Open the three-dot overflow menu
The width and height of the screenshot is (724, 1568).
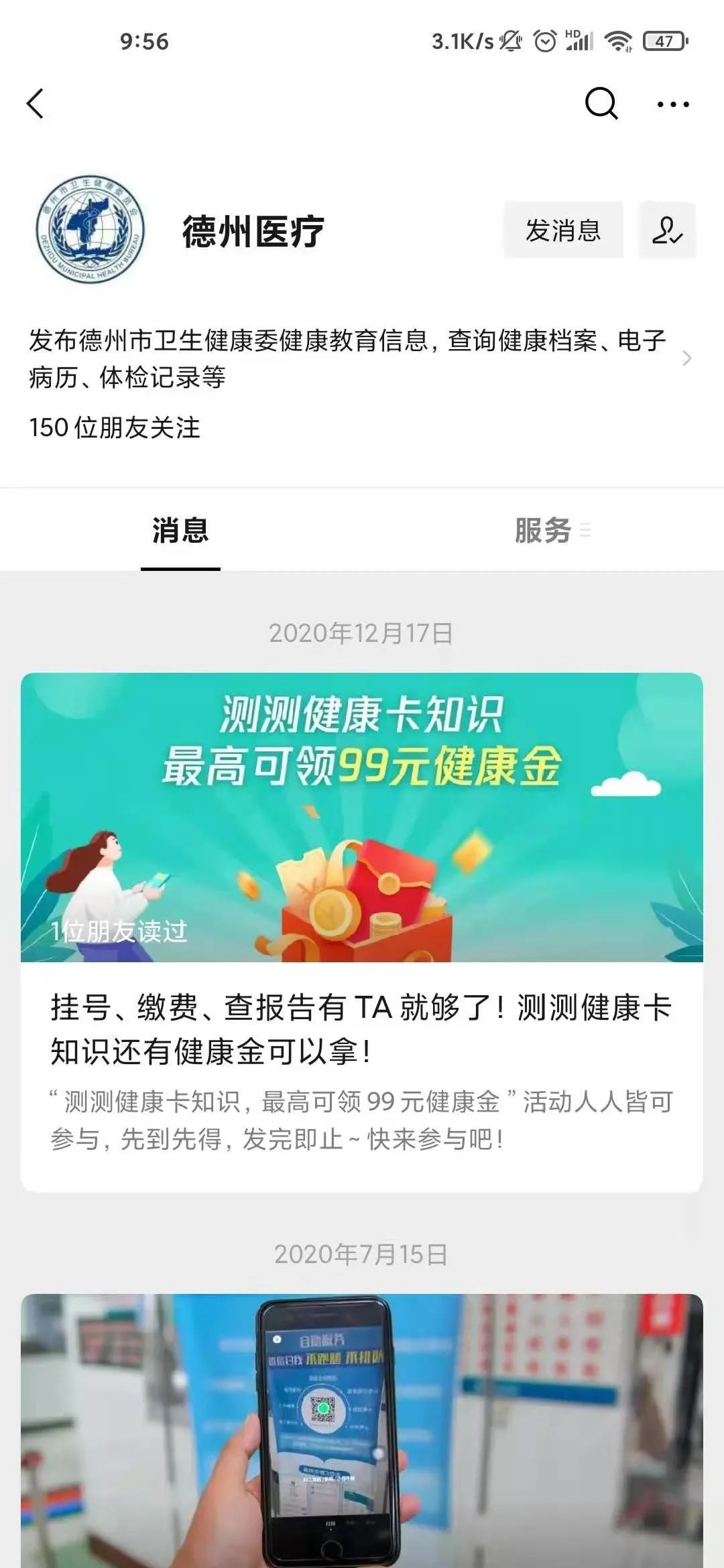(673, 104)
